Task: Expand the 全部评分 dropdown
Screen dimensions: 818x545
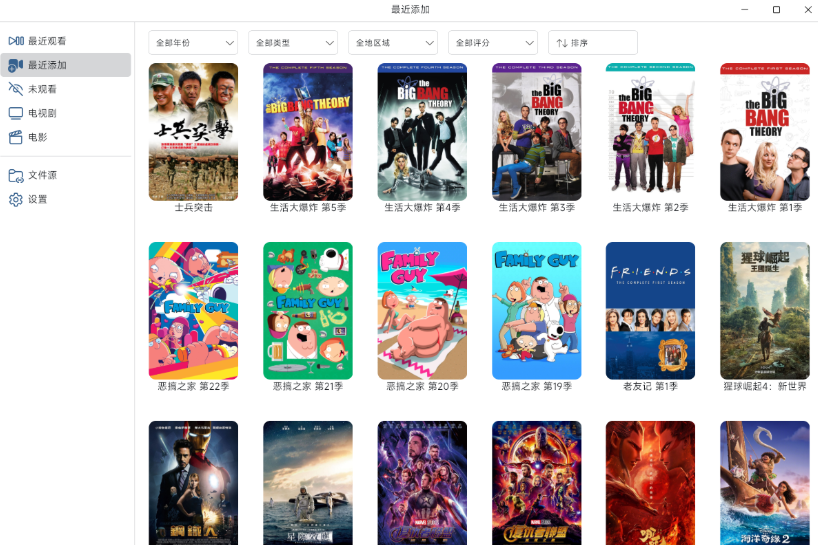Action: click(x=493, y=43)
